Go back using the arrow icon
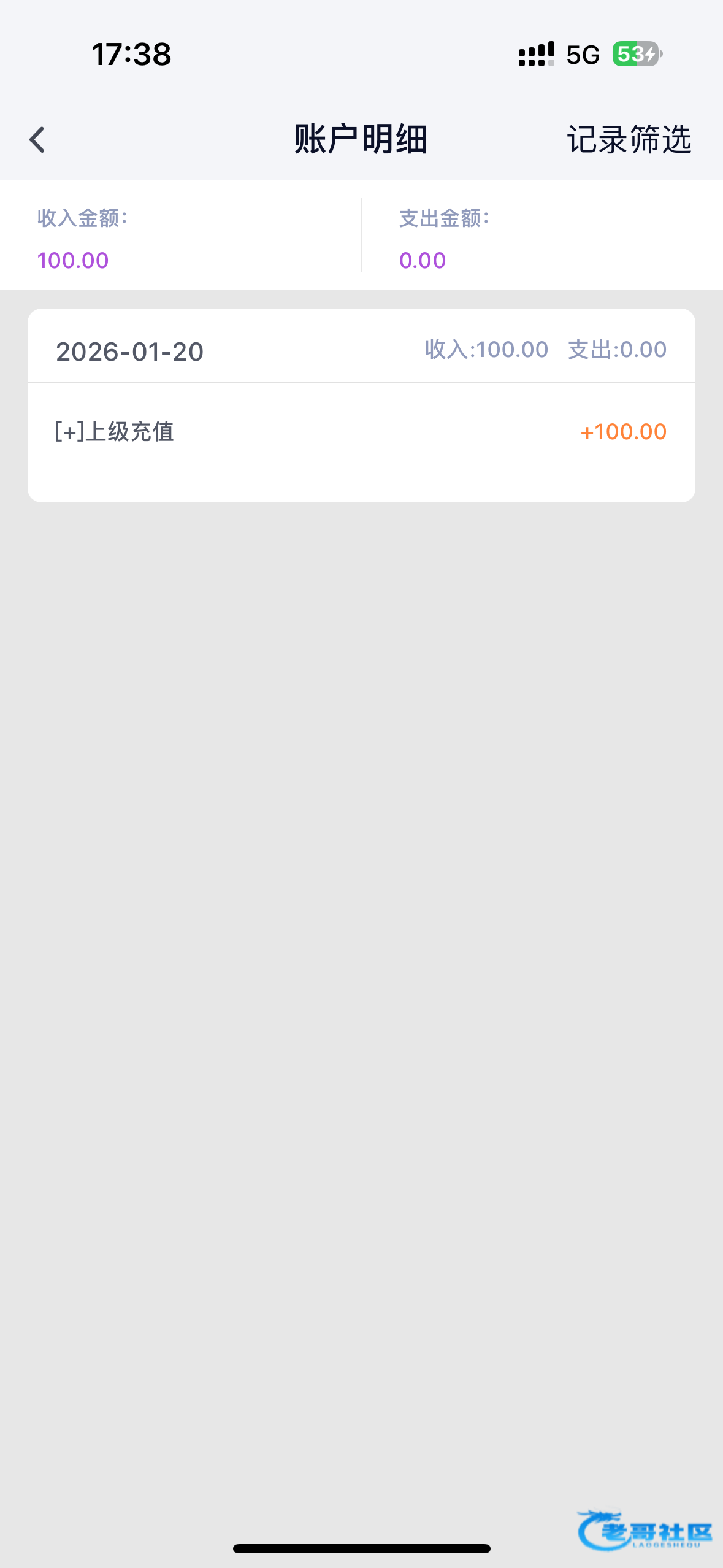 tap(37, 140)
